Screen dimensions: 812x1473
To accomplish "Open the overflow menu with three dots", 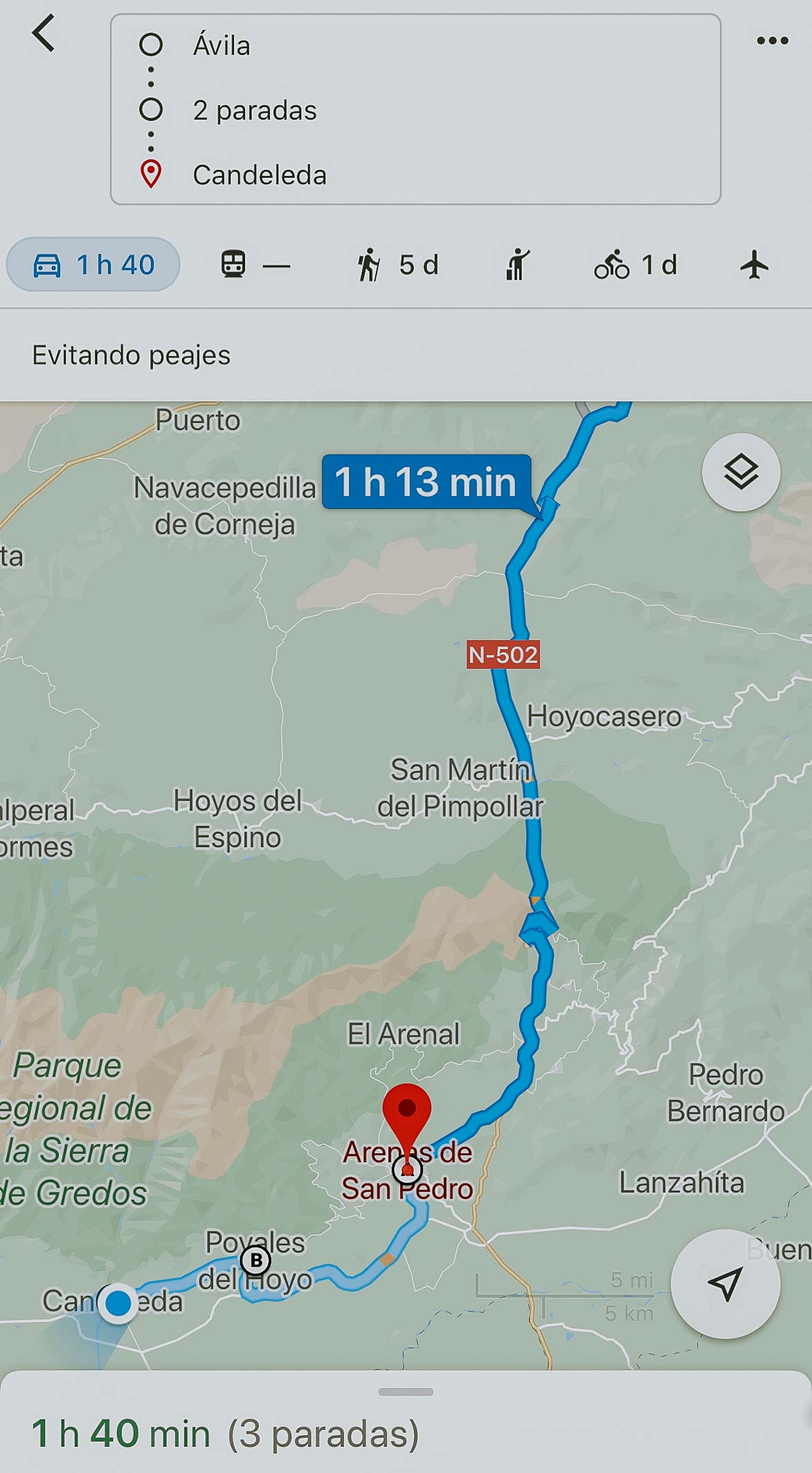I will tap(772, 41).
